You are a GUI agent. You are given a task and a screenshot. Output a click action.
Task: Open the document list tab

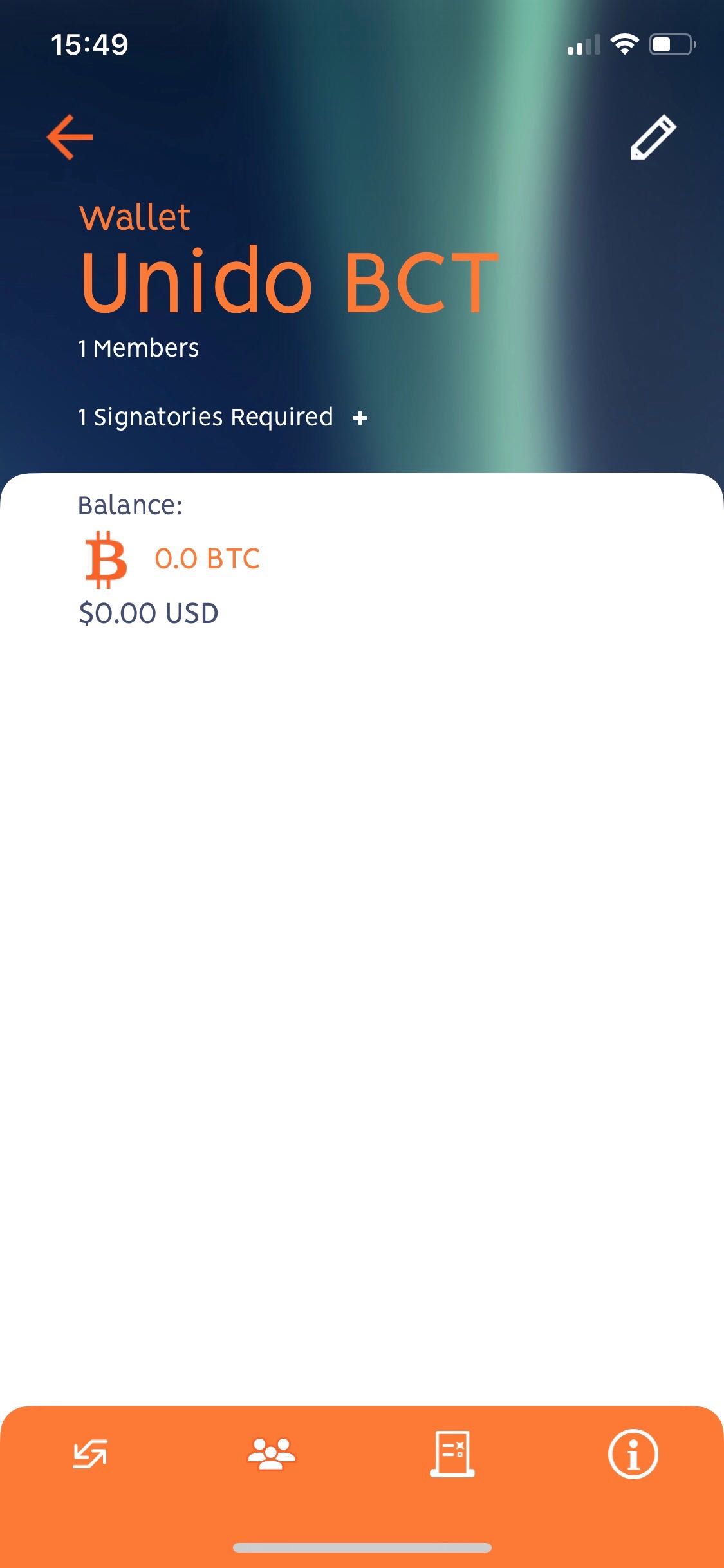click(x=452, y=1453)
